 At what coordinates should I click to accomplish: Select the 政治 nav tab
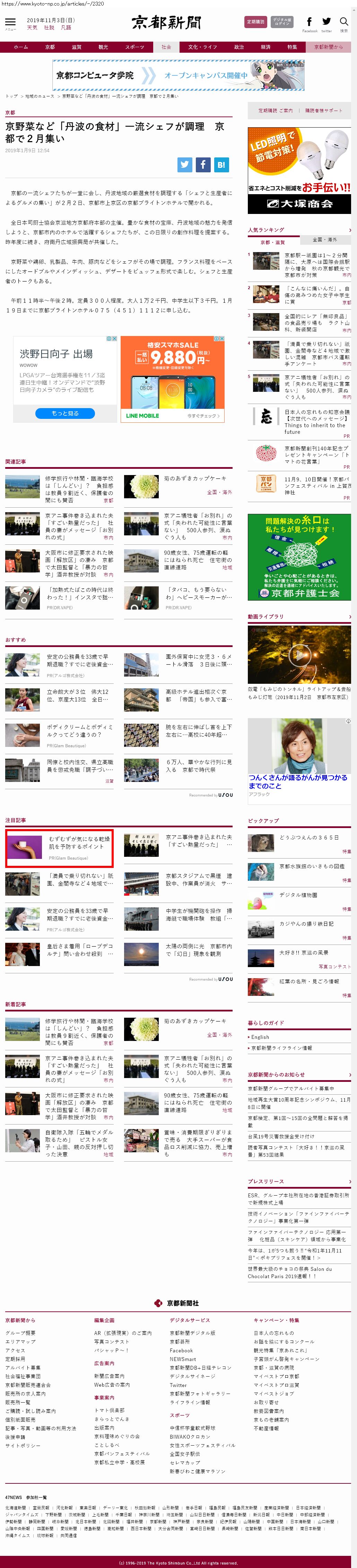239,47
